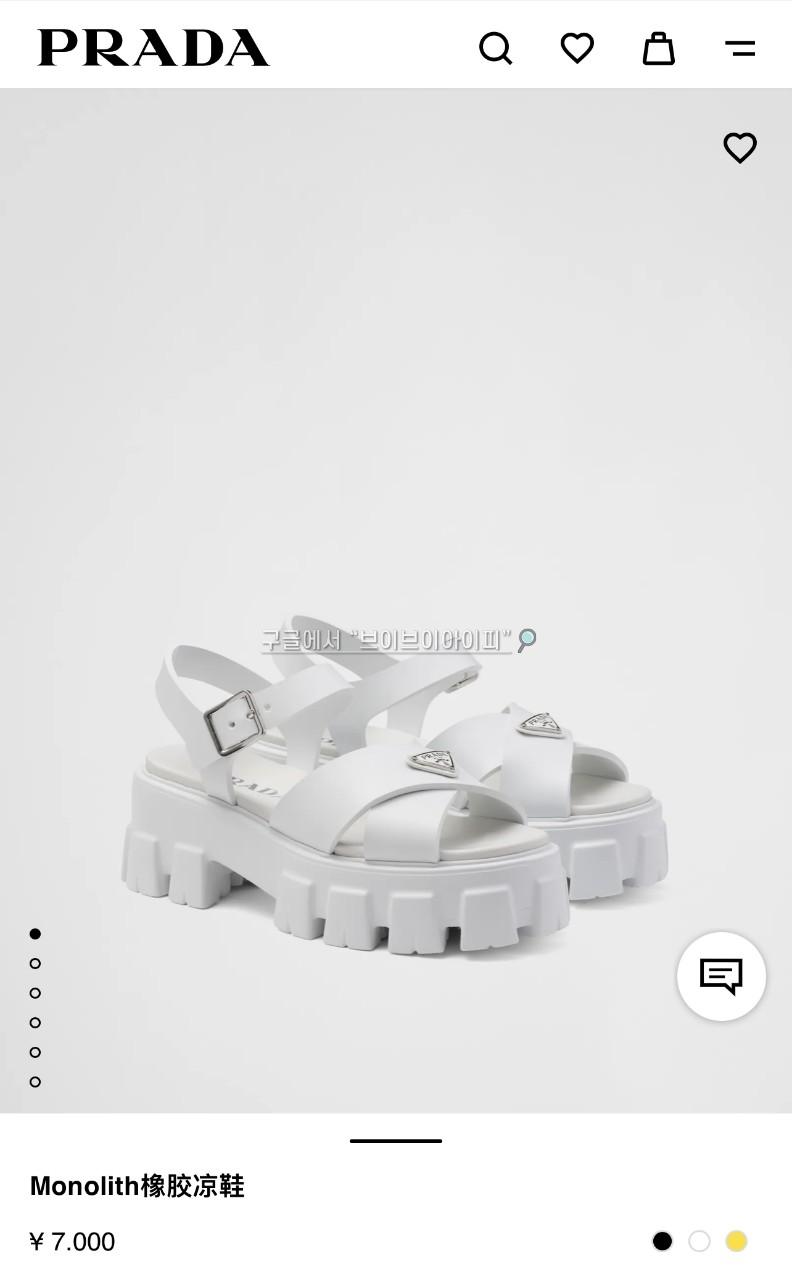Open the shopping bag
This screenshot has width=792, height=1280.
coord(658,48)
